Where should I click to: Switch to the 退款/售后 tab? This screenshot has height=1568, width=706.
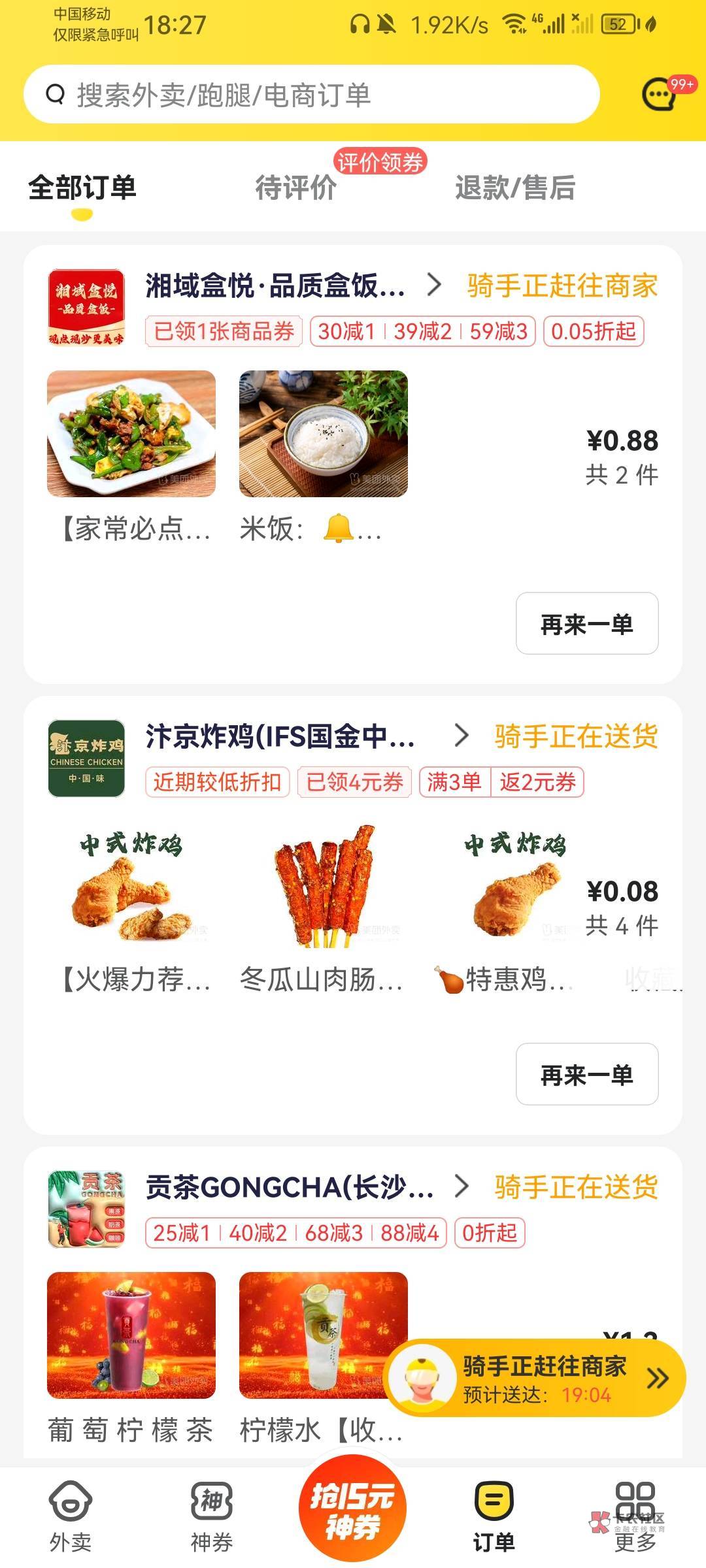515,188
